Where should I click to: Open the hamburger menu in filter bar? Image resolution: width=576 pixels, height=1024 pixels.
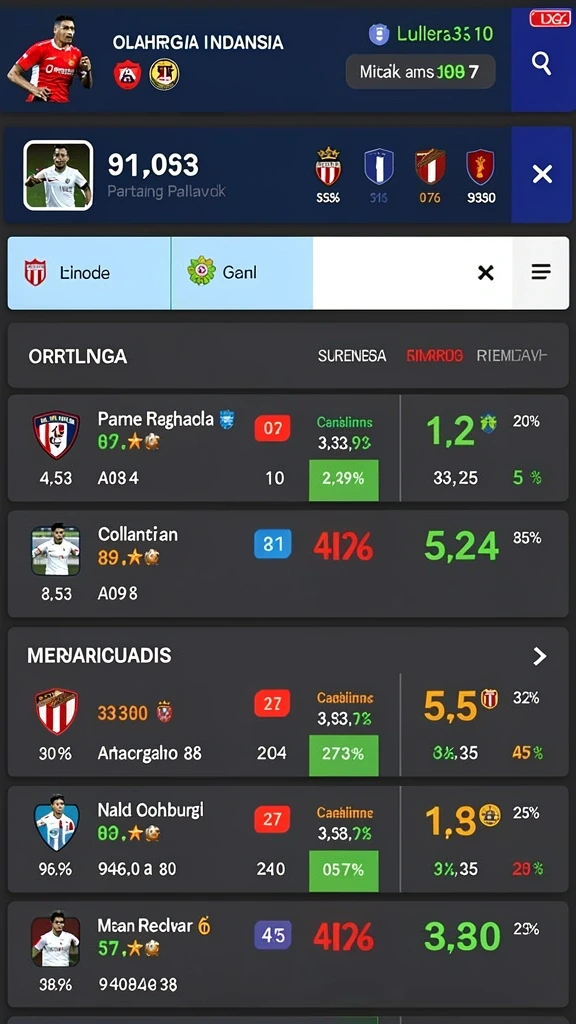tap(541, 272)
